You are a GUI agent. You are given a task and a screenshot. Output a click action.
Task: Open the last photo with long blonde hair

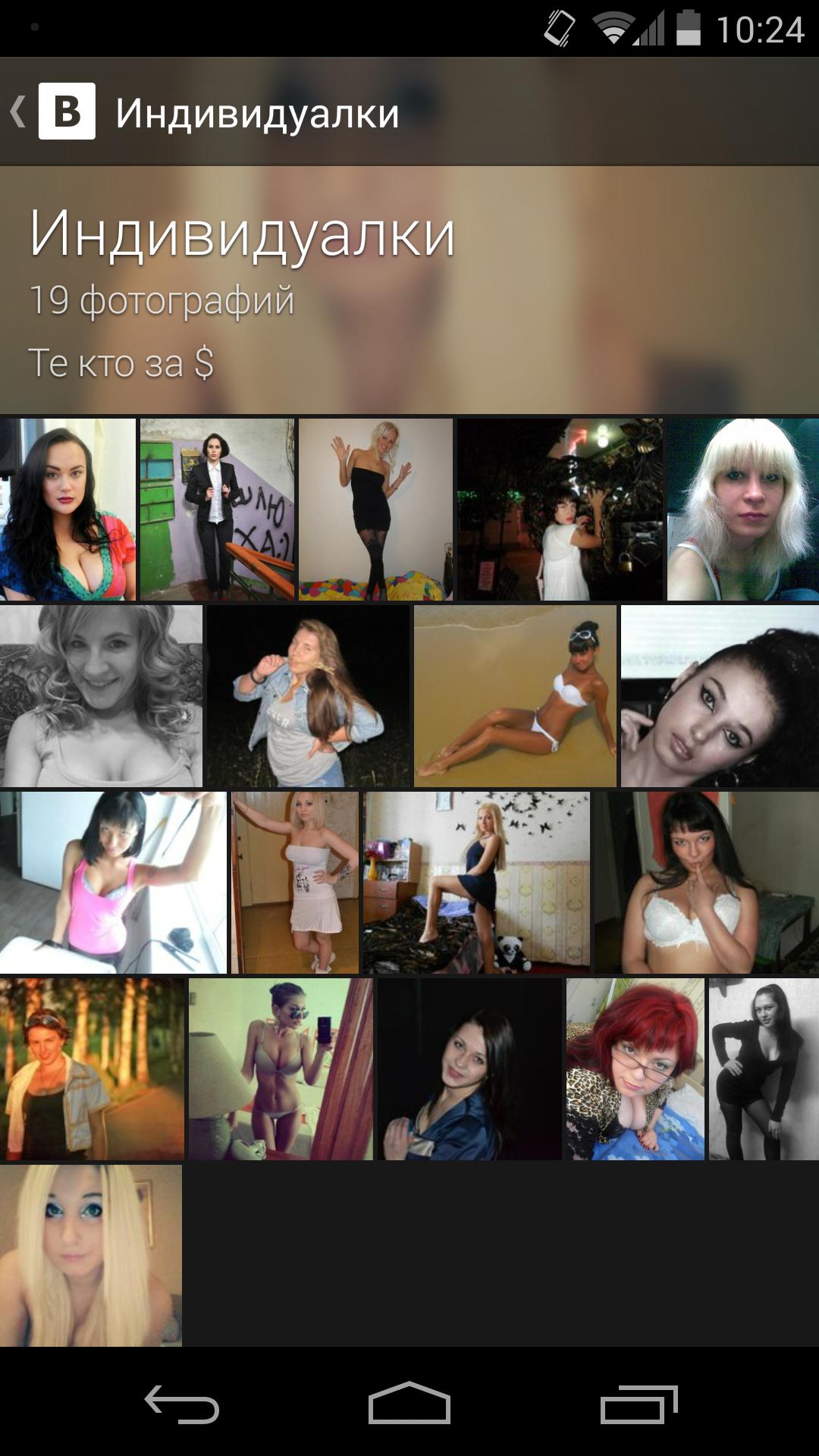91,1256
